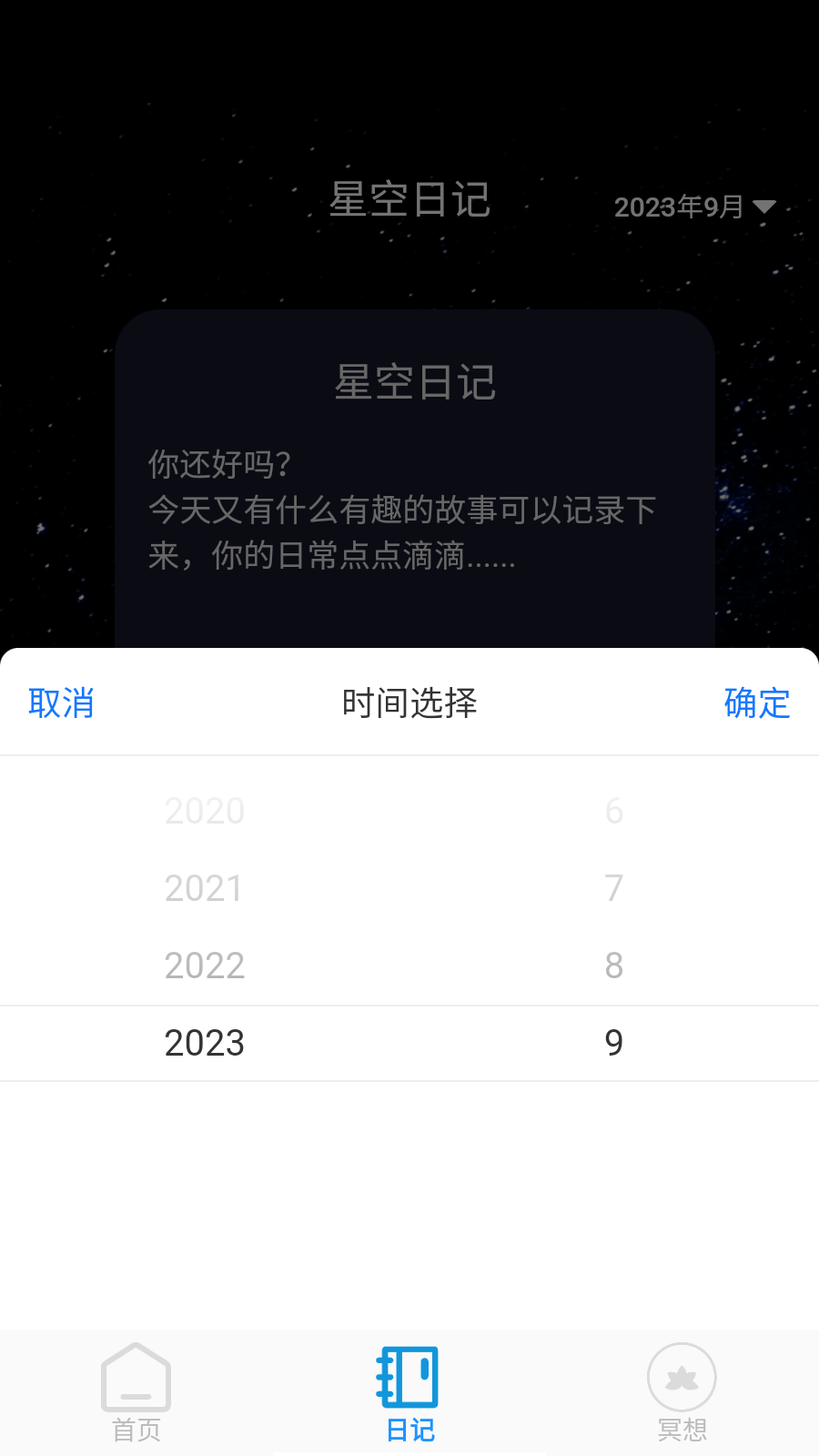Tap the home house icon in bottom bar
This screenshot has height=1456, width=819.
(136, 1379)
